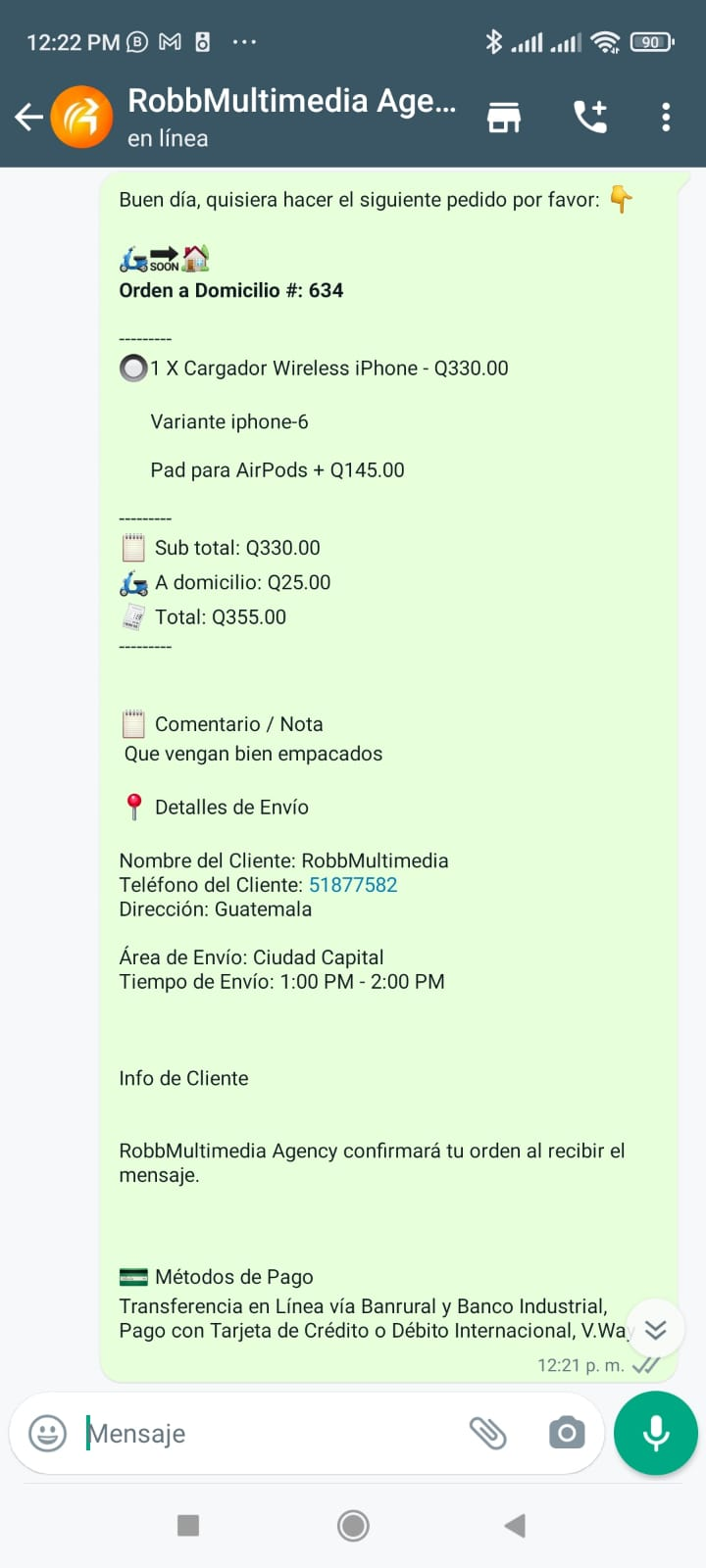Go back to the chat list
The height and width of the screenshot is (1568, 706).
pos(29,118)
